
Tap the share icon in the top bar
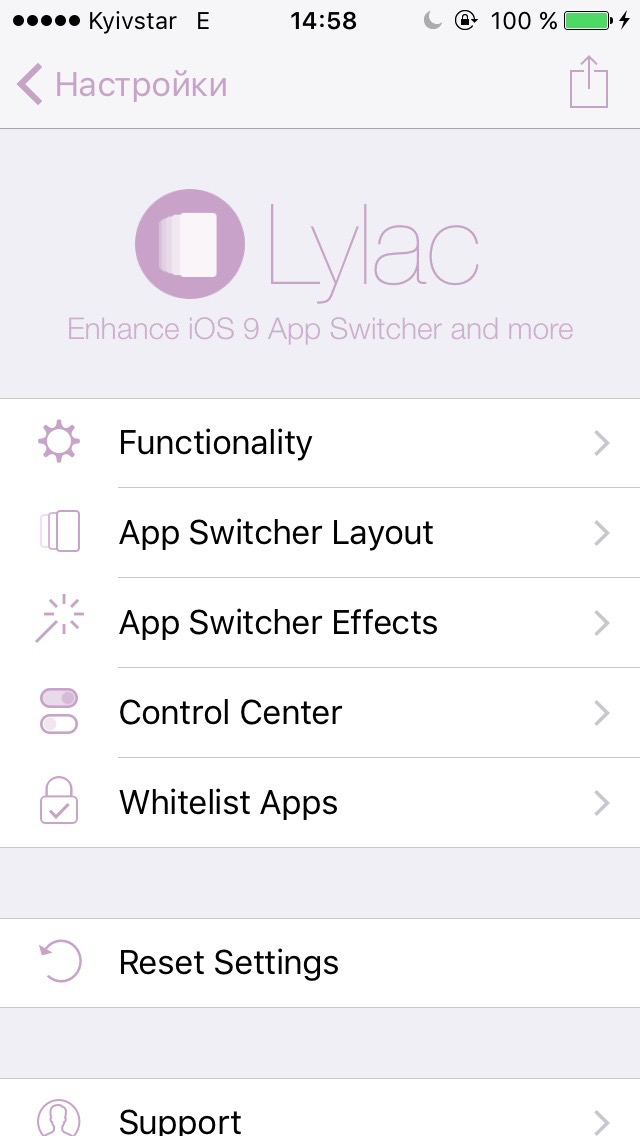pyautogui.click(x=589, y=82)
